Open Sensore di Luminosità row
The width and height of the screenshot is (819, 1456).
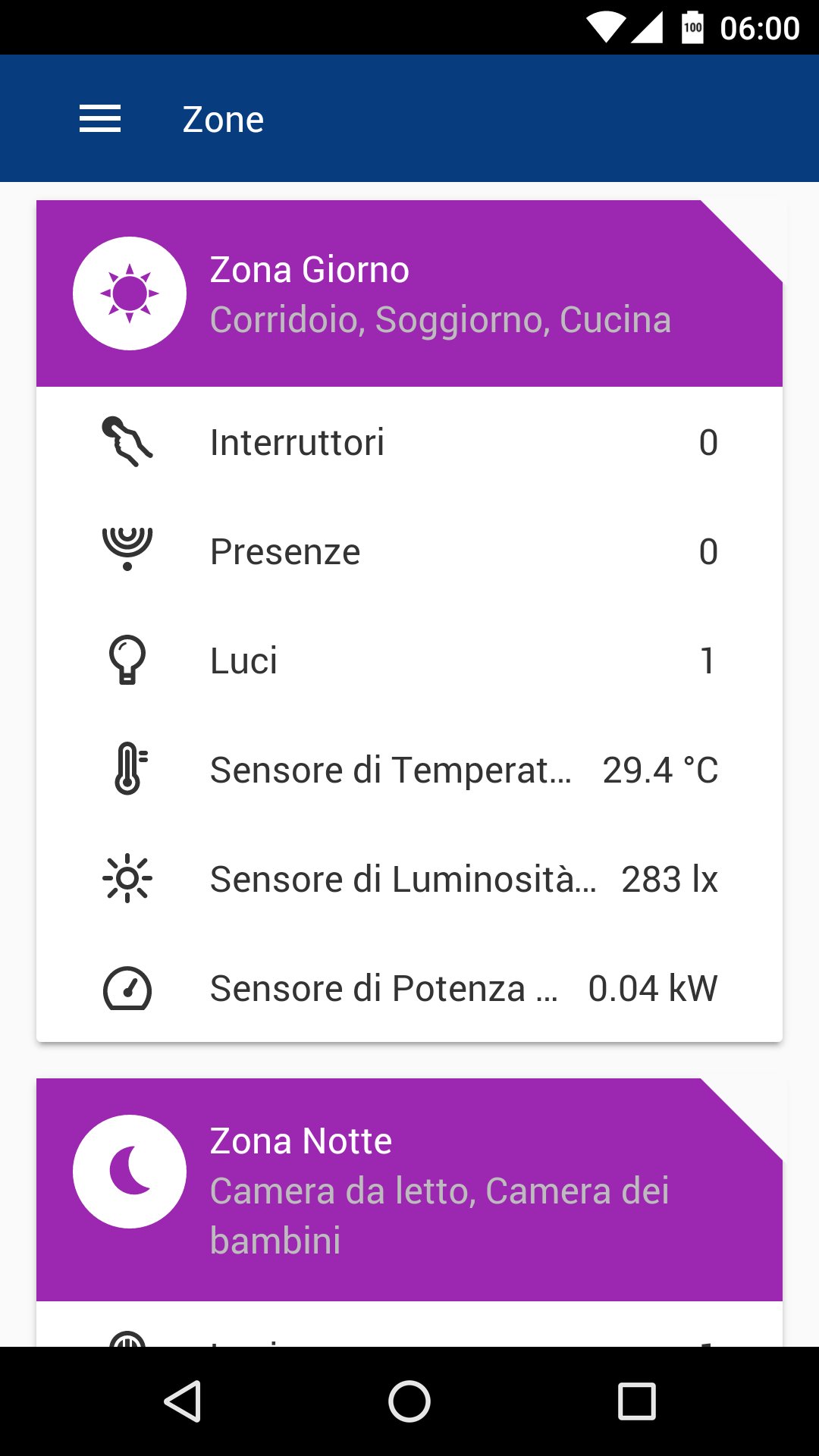(x=409, y=879)
